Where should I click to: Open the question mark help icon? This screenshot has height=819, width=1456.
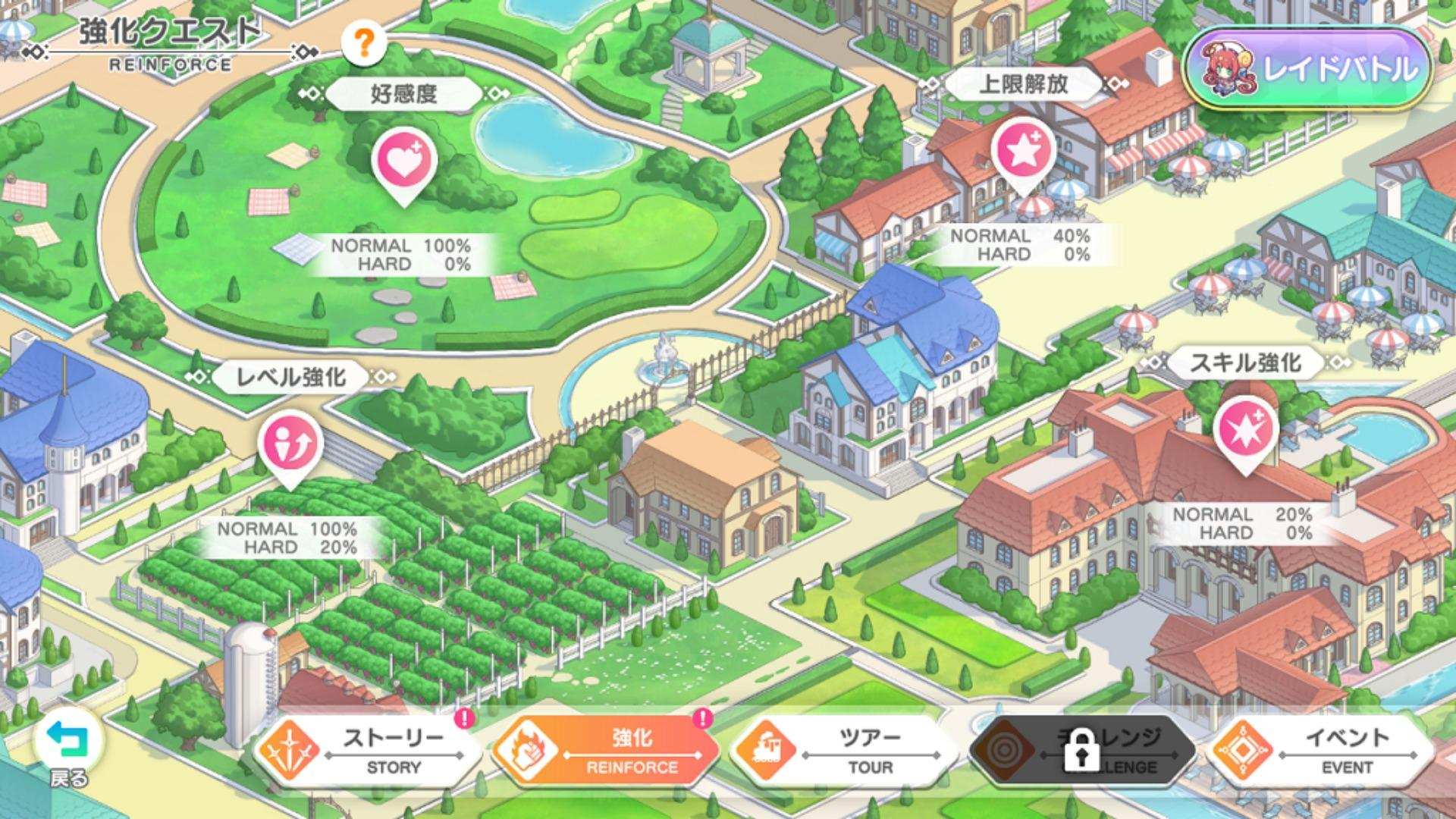[x=363, y=44]
